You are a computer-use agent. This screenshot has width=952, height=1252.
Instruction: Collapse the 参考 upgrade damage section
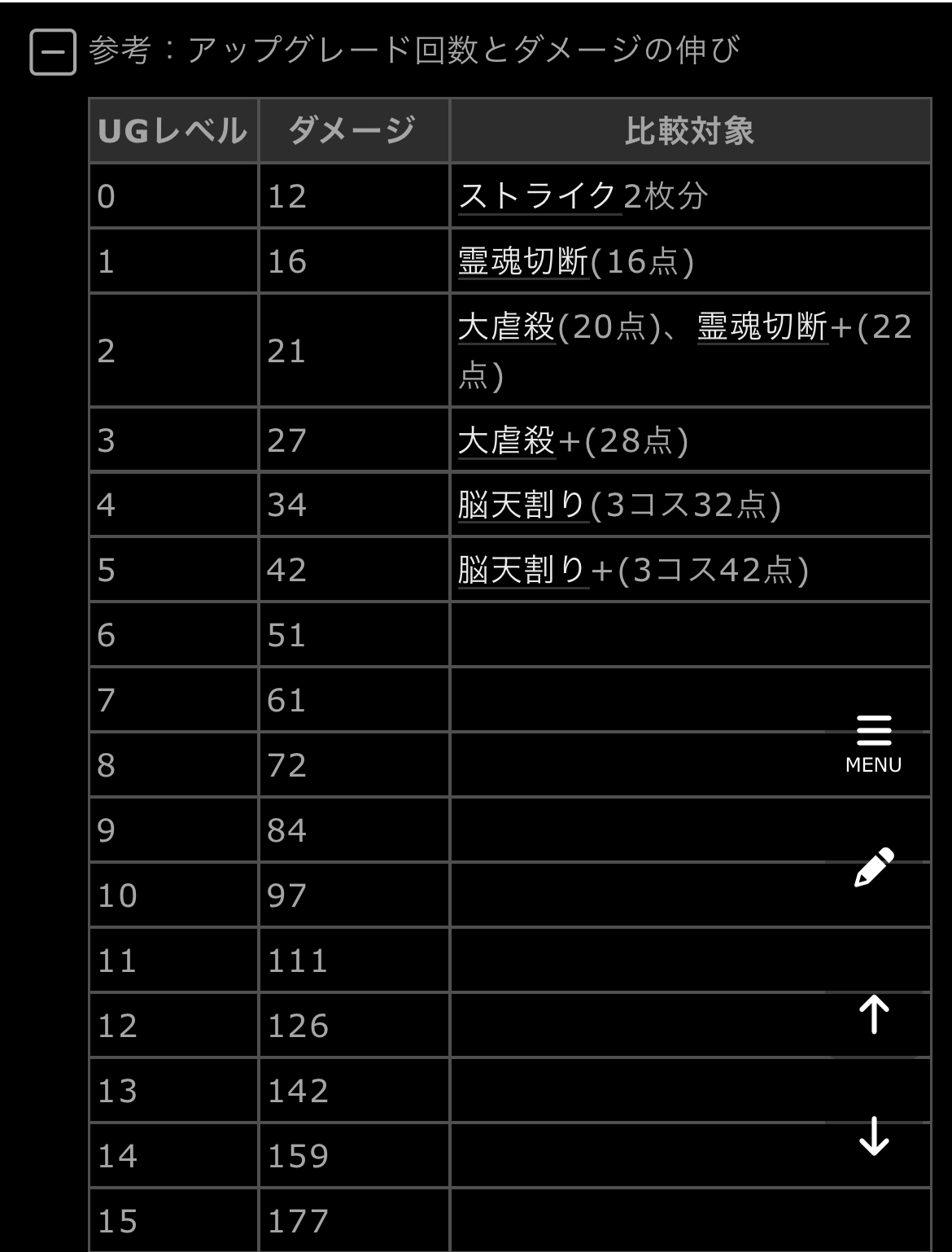pos(53,52)
